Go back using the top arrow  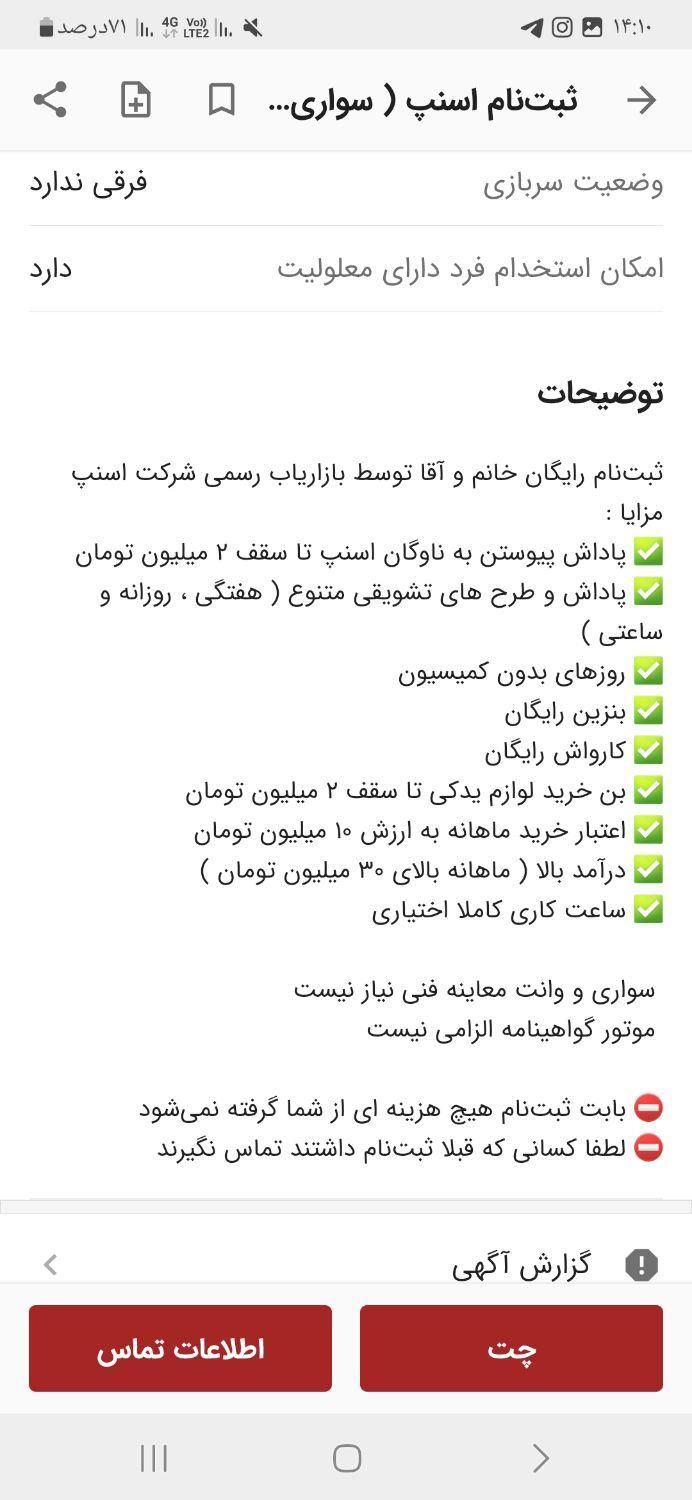[x=641, y=100]
